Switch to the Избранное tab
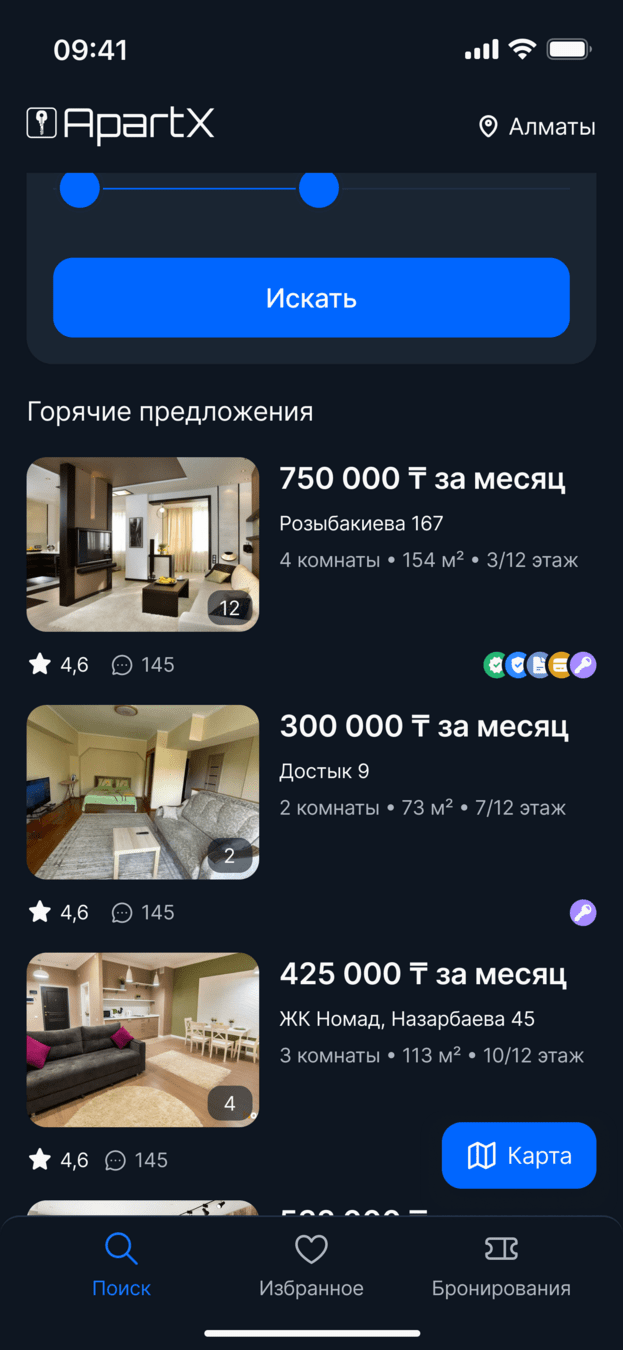Image resolution: width=623 pixels, height=1350 pixels. 311,1266
